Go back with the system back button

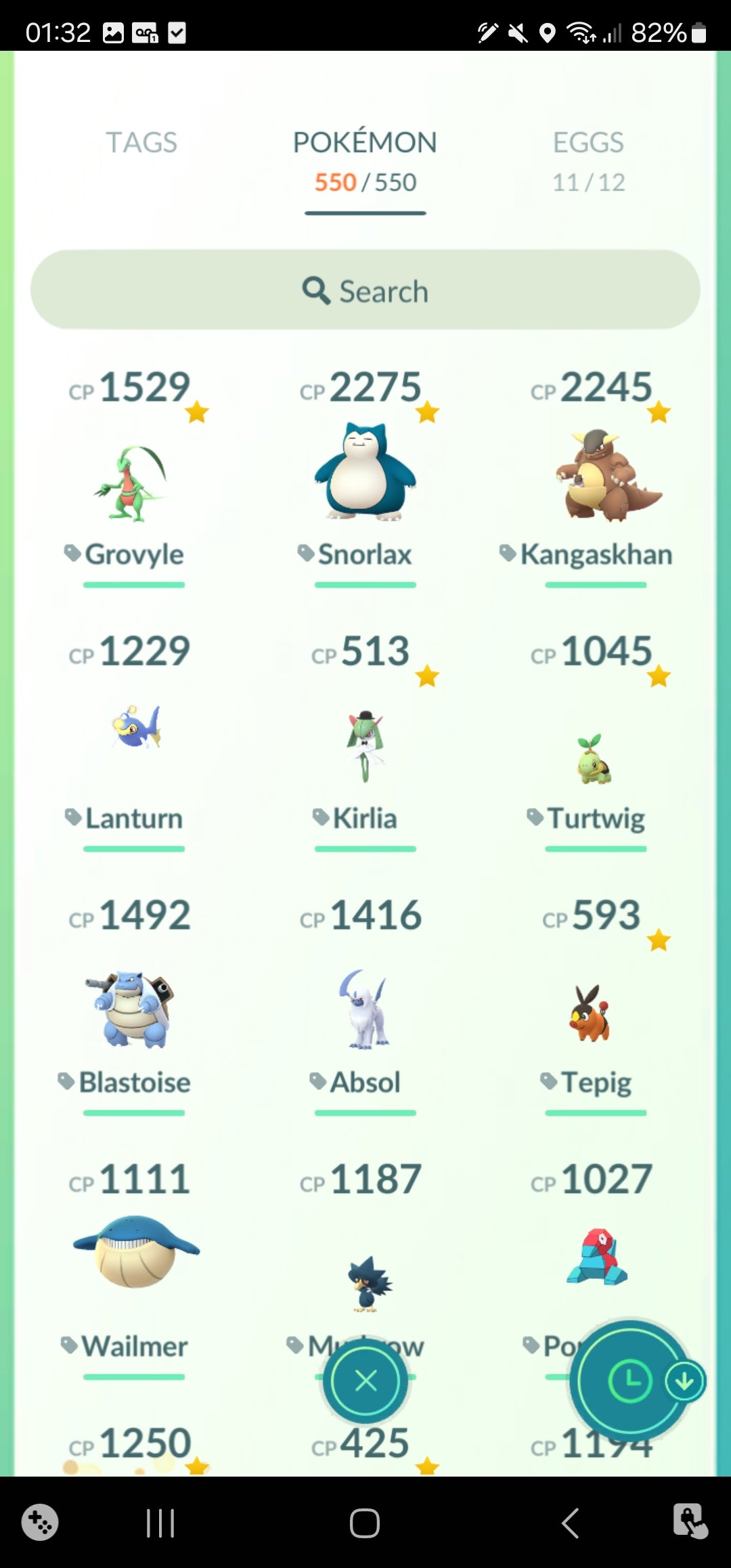coord(570,1523)
